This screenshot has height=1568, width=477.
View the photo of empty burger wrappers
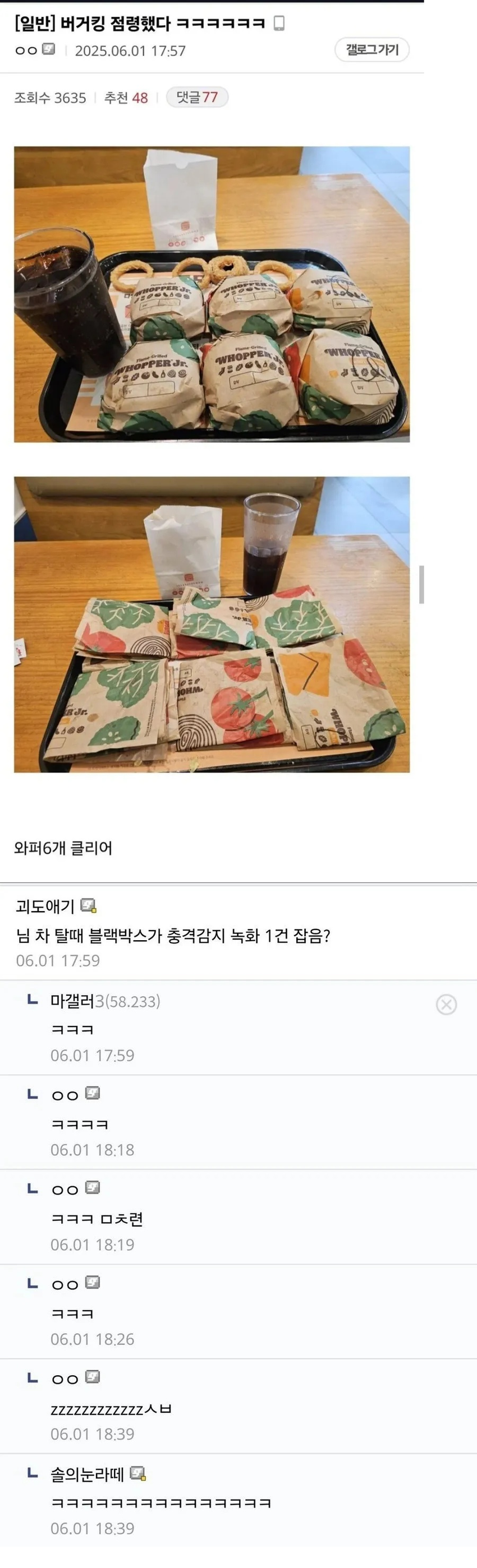tap(212, 624)
